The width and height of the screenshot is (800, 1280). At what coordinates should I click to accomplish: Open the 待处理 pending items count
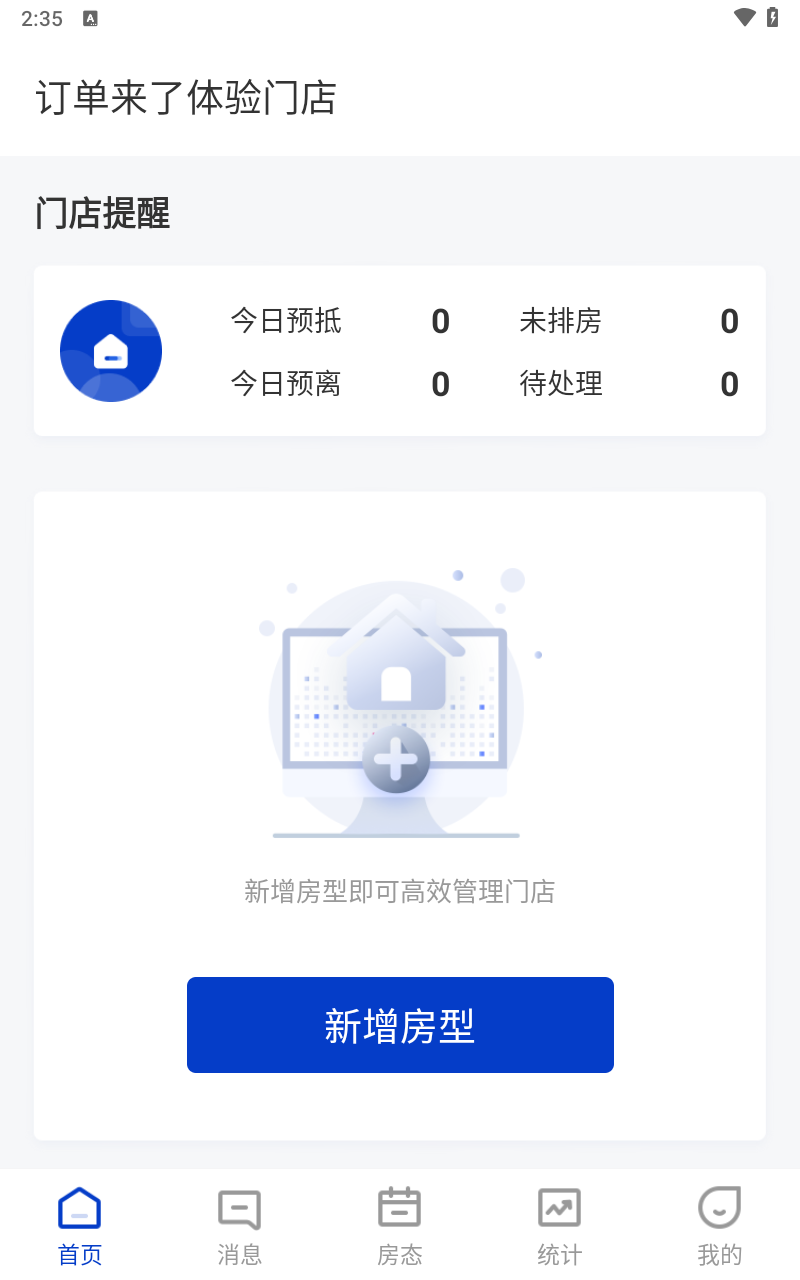click(729, 383)
